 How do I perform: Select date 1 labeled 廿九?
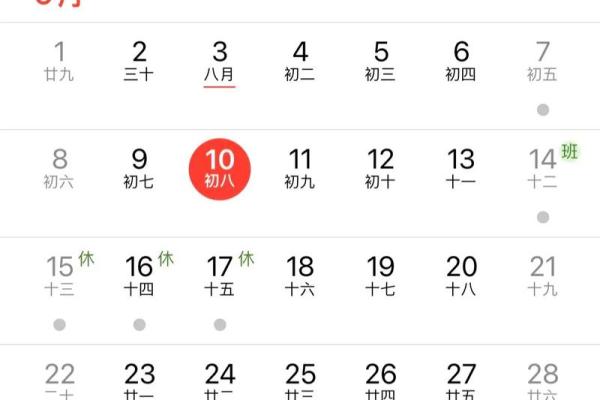pos(60,60)
